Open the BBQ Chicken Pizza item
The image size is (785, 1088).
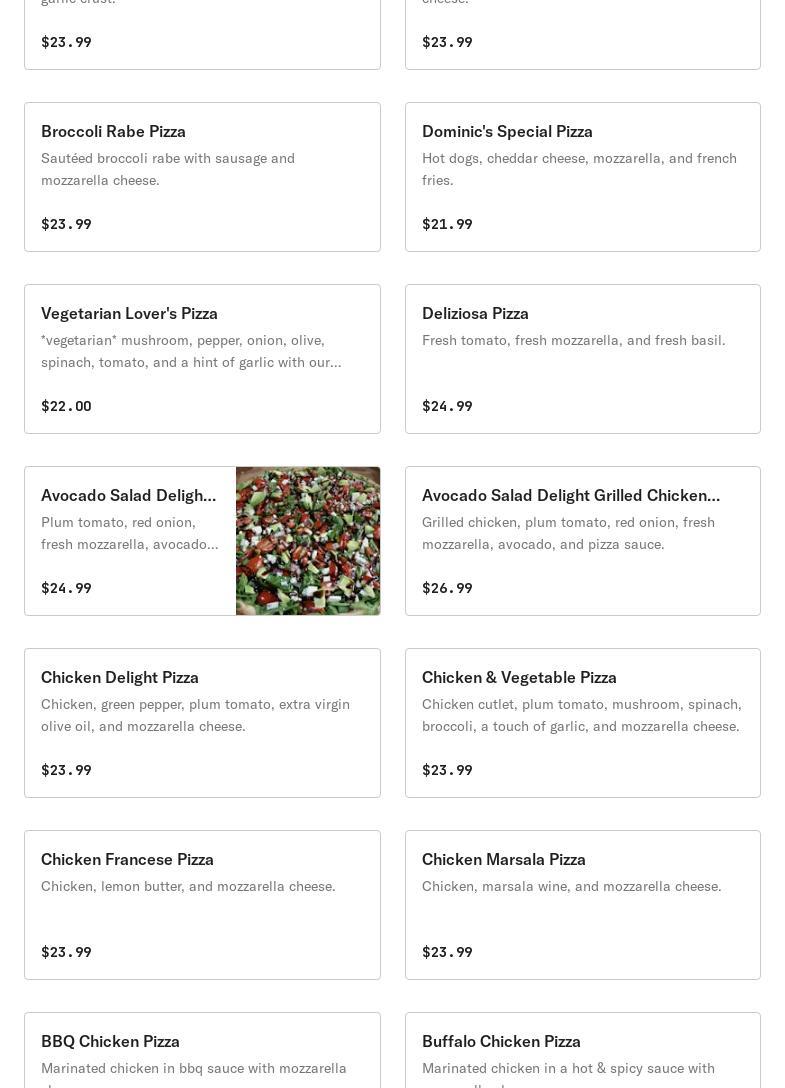202,1052
